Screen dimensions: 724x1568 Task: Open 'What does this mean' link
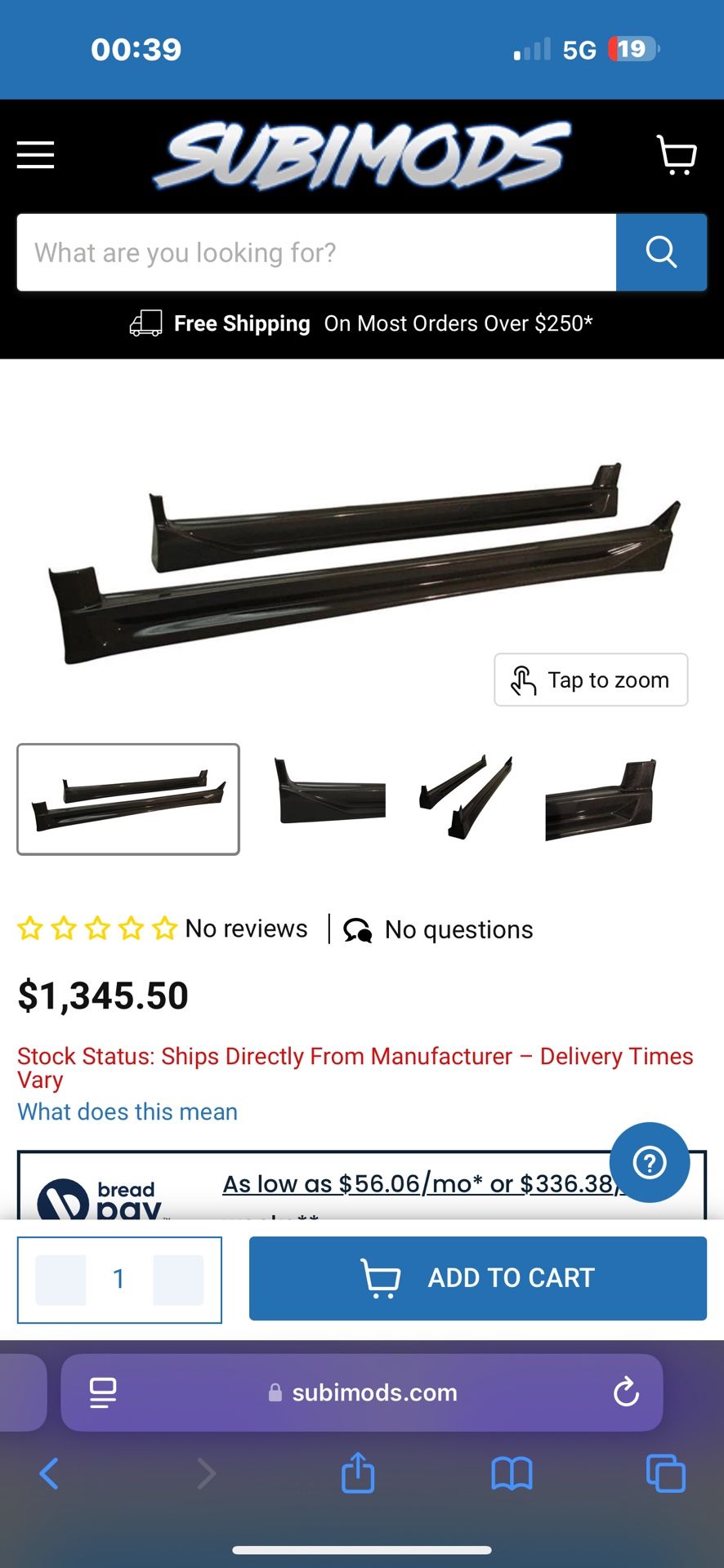127,1111
